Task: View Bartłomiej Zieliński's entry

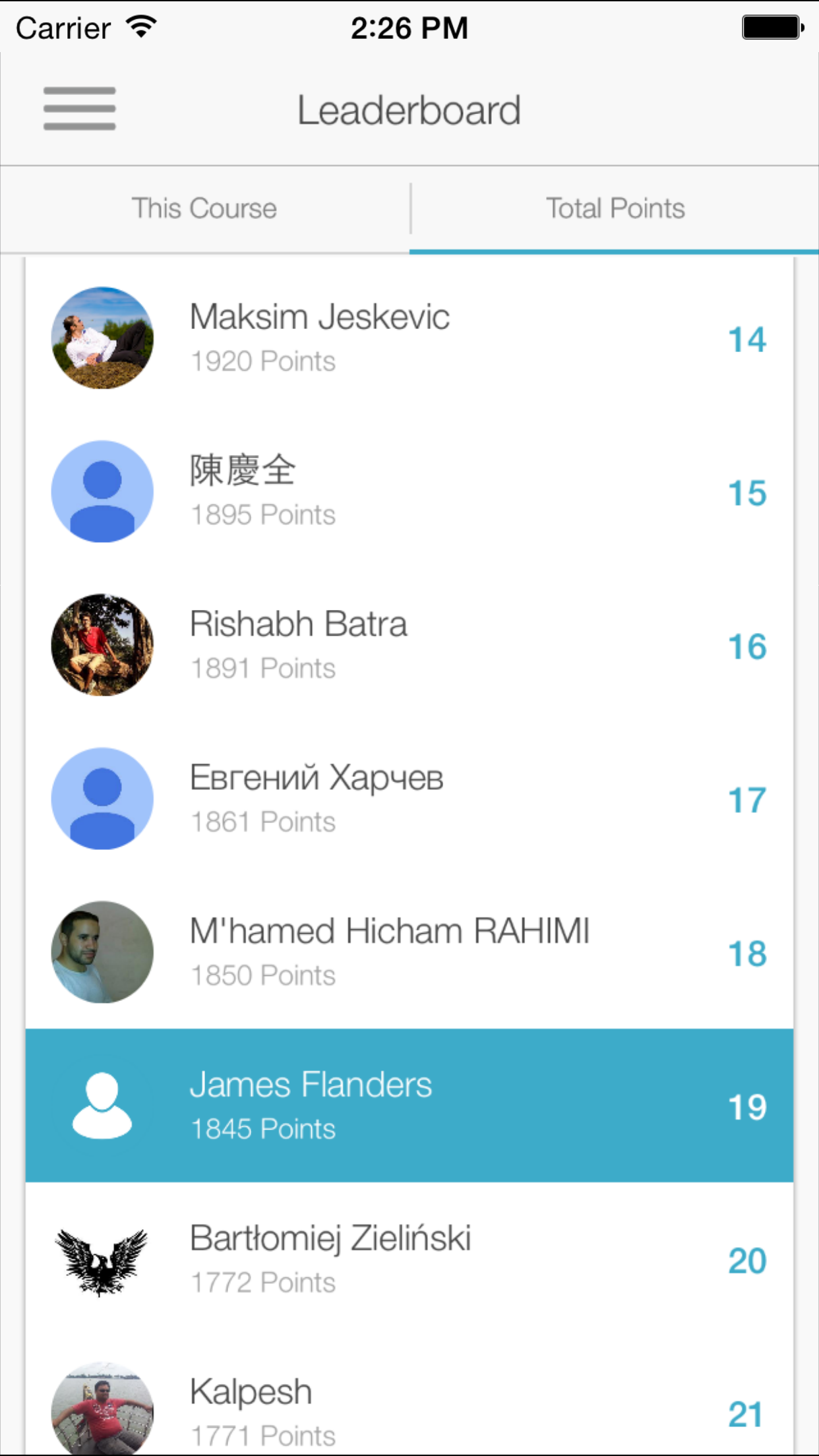Action: 409,1259
